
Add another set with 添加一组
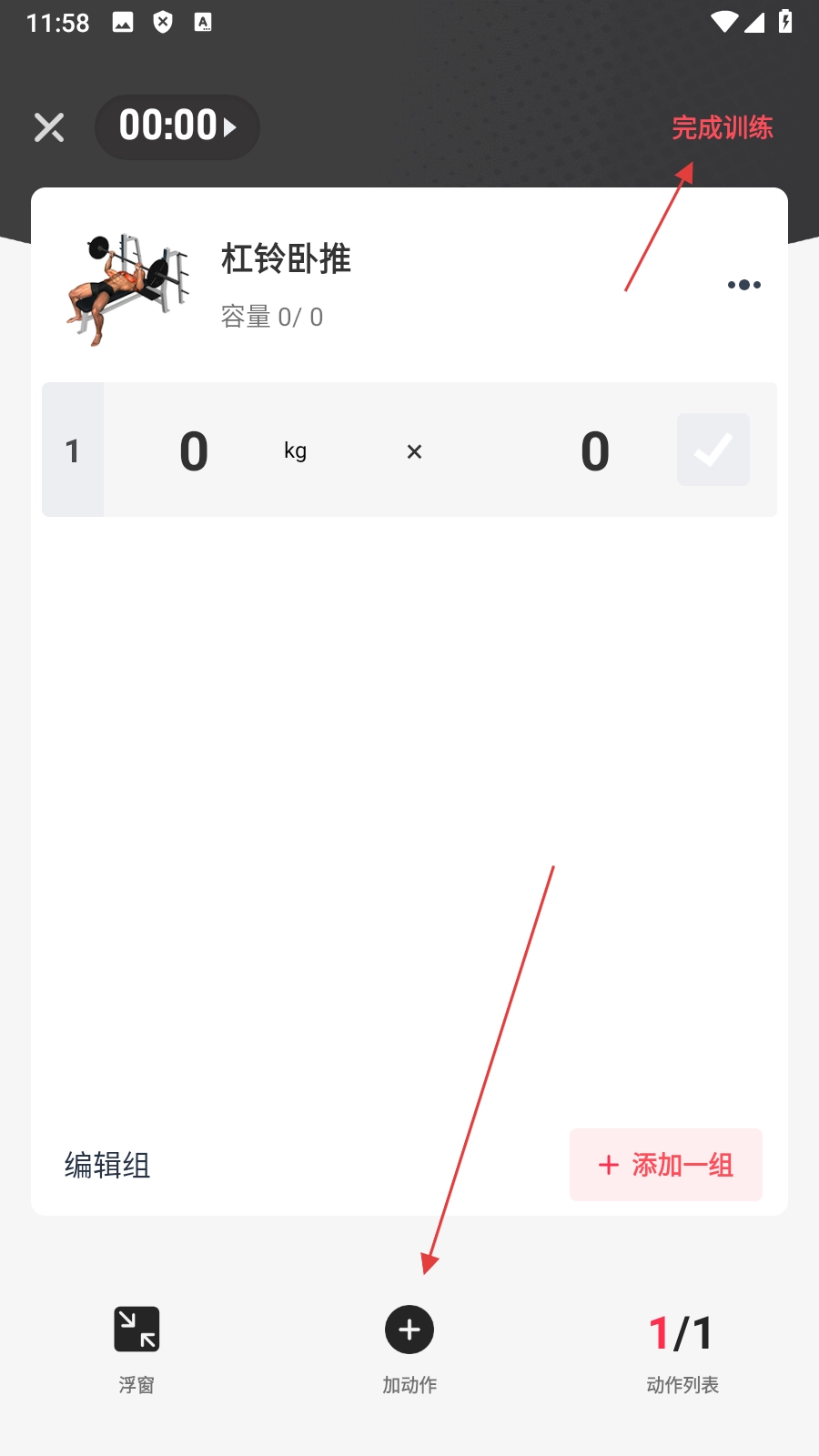pyautogui.click(x=665, y=1165)
